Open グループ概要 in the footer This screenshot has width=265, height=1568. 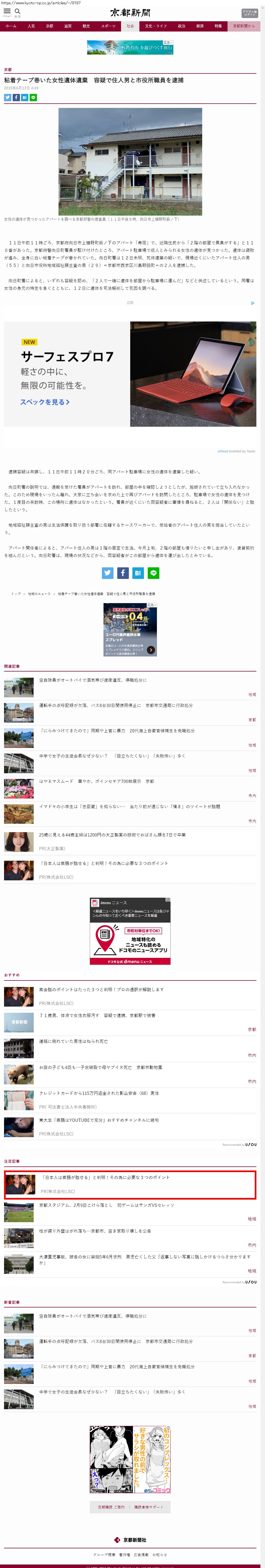[104, 1555]
